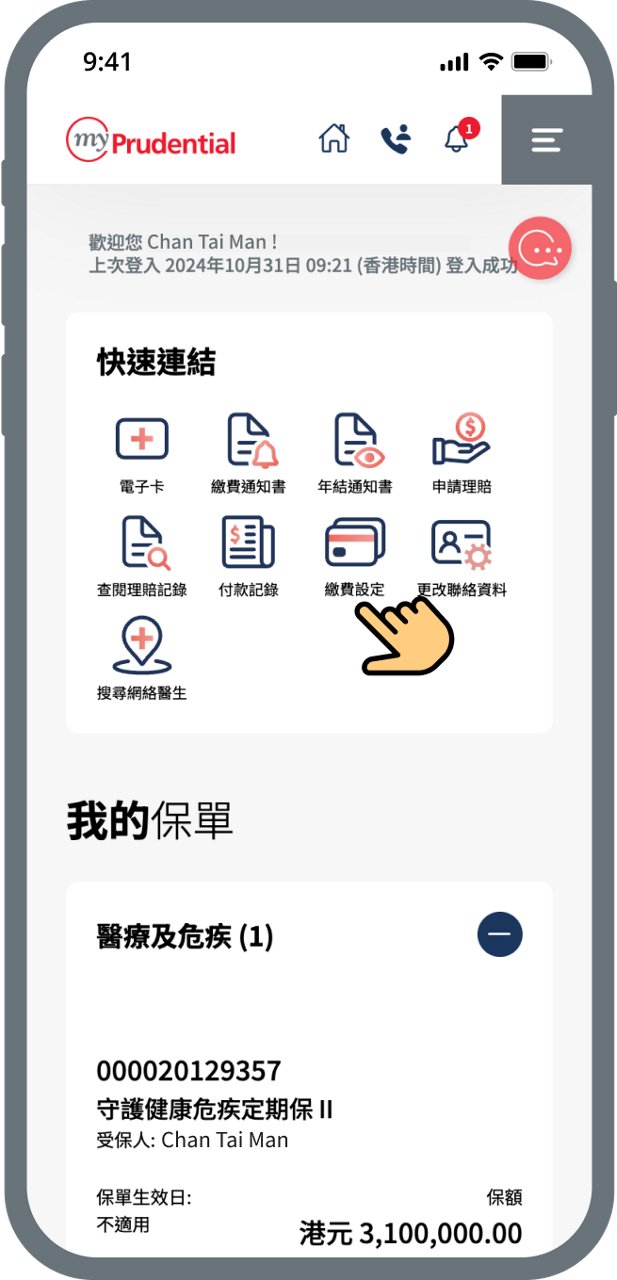Image resolution: width=617 pixels, height=1280 pixels.
Task: Open 年結通知書
Action: pyautogui.click(x=355, y=452)
